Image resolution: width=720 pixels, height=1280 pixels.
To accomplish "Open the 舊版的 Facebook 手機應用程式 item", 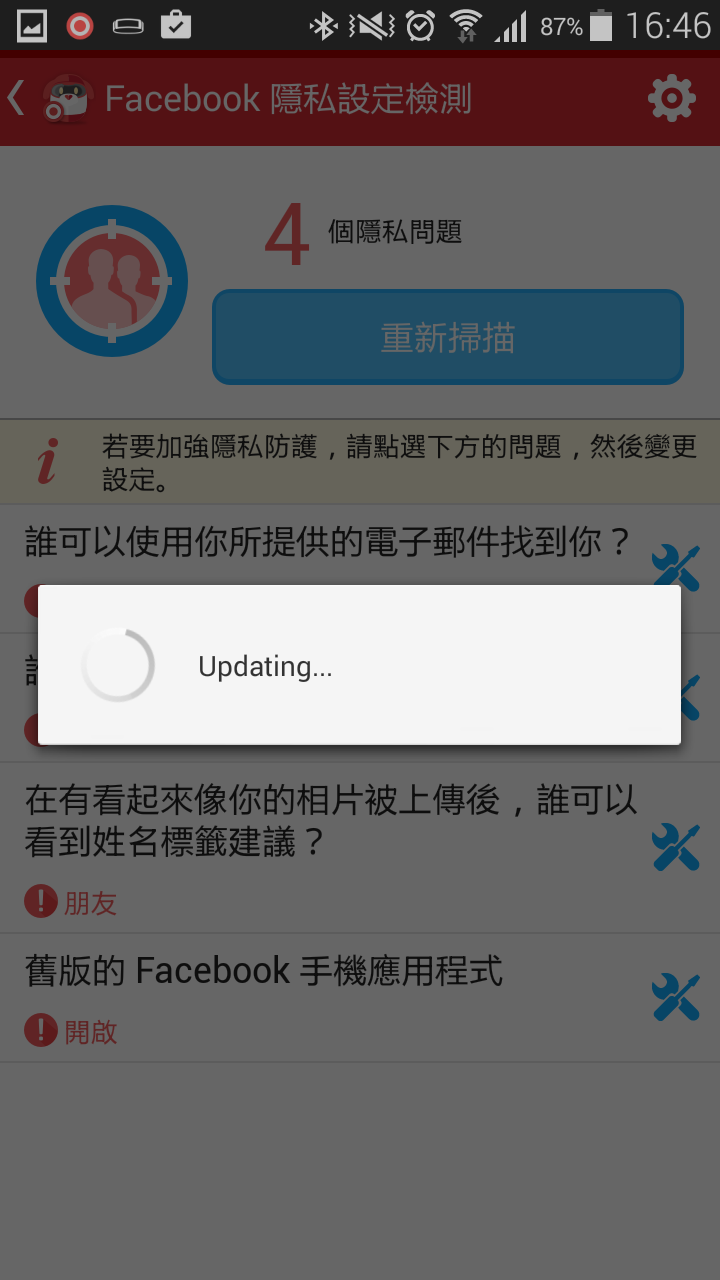I will pos(264,971).
